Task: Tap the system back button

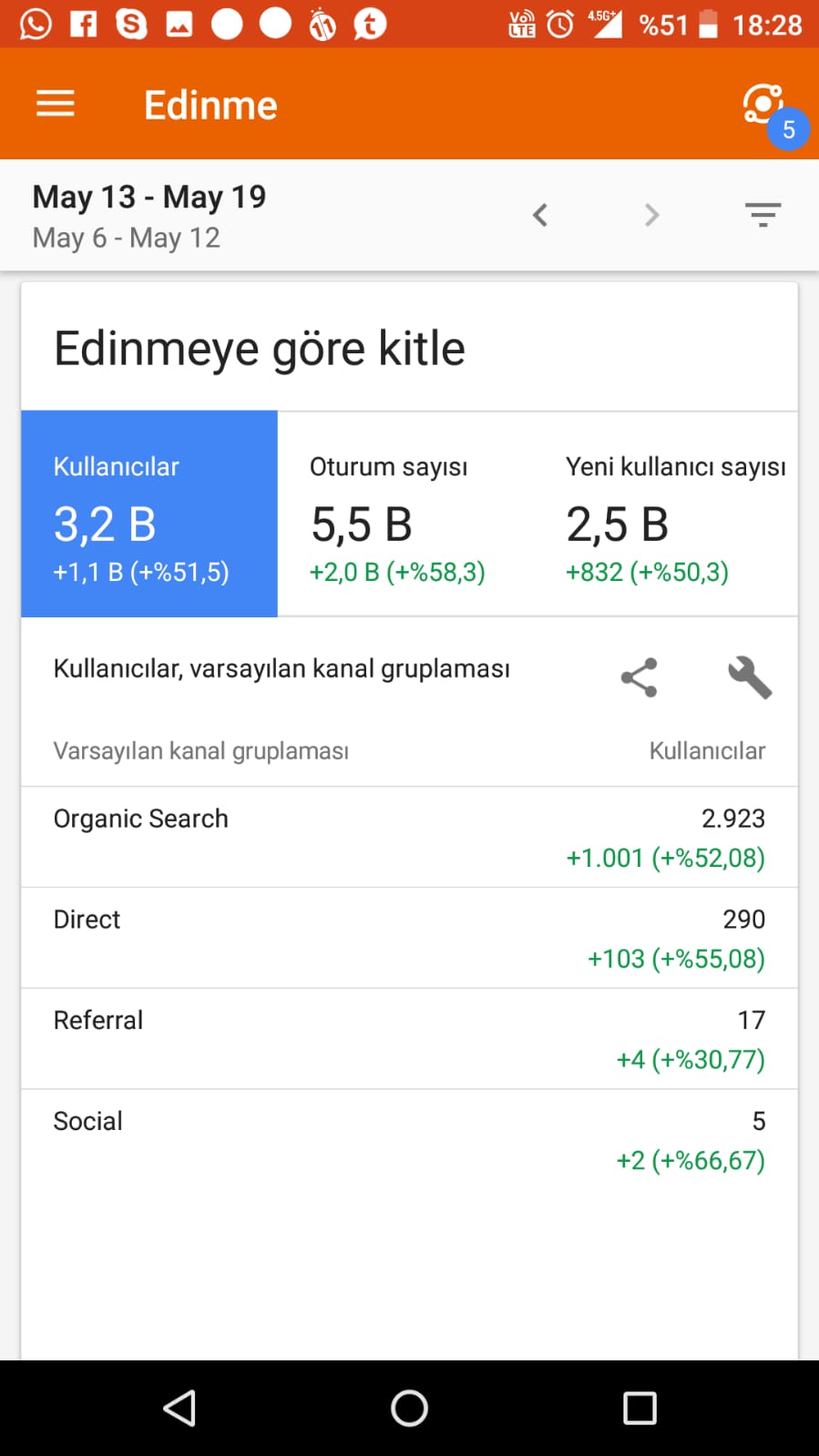Action: (x=179, y=1408)
